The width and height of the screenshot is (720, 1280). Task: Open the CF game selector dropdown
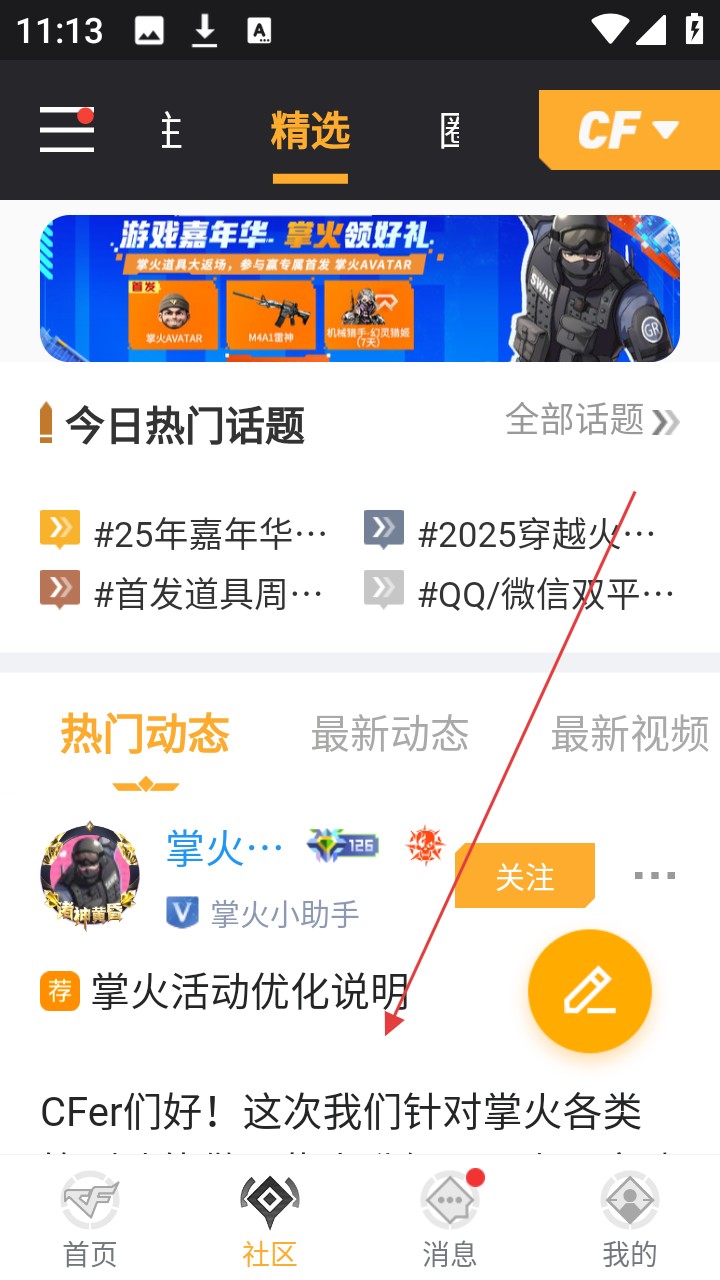[628, 130]
